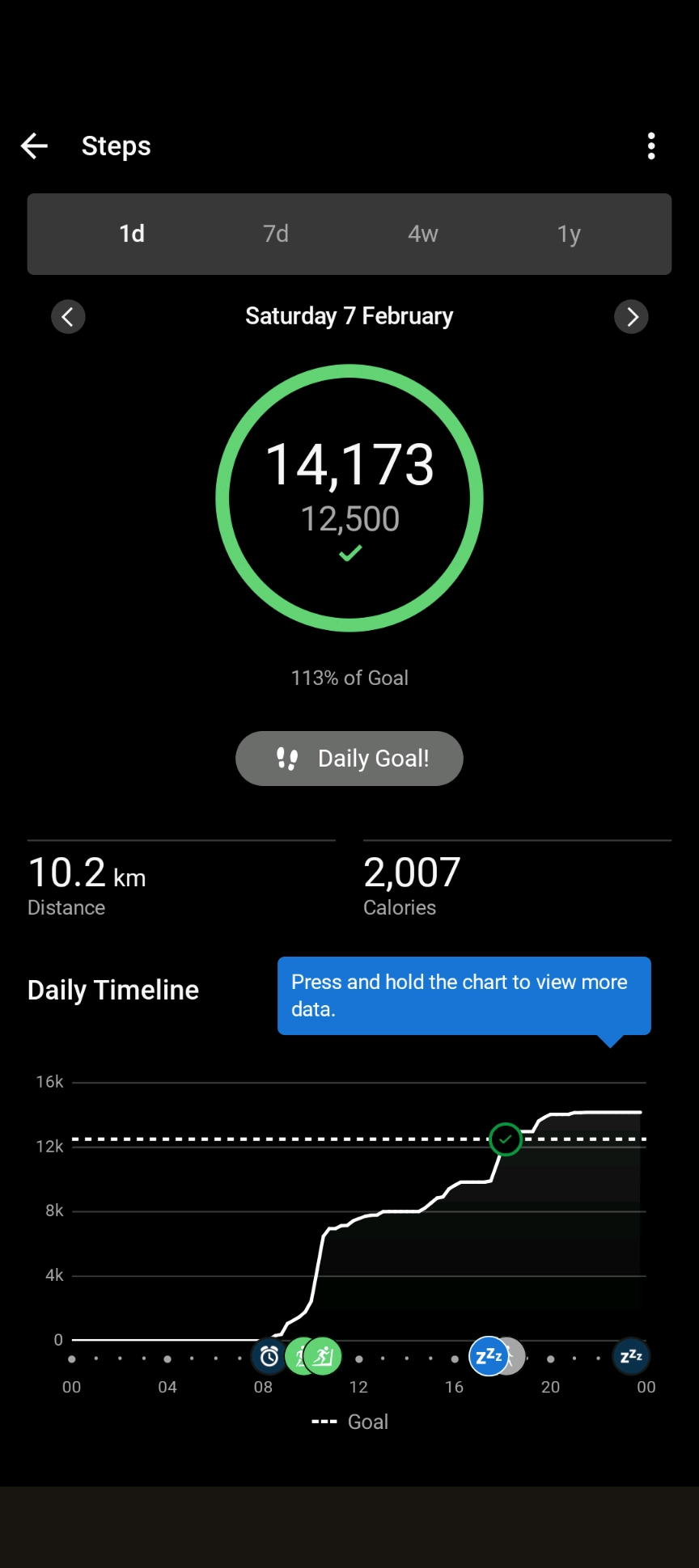Tap the sleep marker at midnight end
Image resolution: width=699 pixels, height=1568 pixels.
pos(631,1356)
